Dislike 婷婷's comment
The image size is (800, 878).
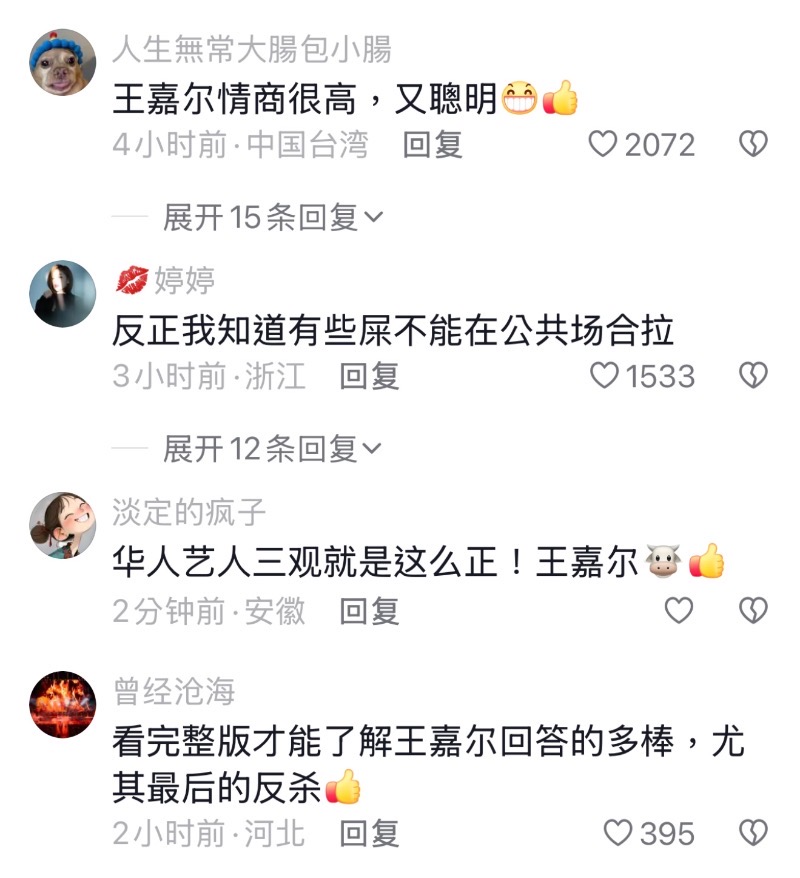point(752,376)
